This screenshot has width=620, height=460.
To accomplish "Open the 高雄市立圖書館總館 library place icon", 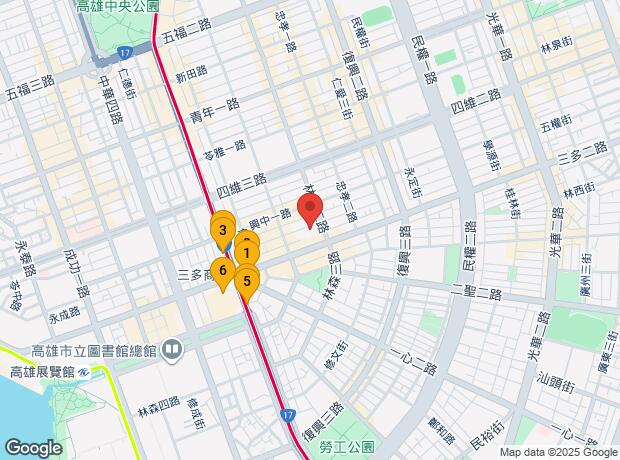I will [173, 350].
